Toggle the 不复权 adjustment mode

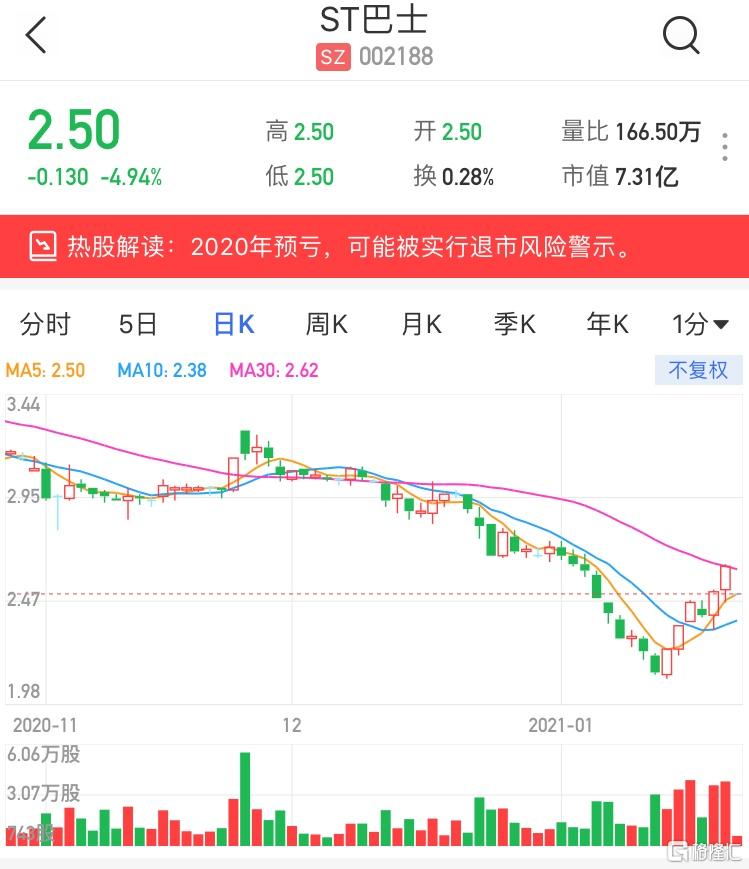(x=698, y=369)
